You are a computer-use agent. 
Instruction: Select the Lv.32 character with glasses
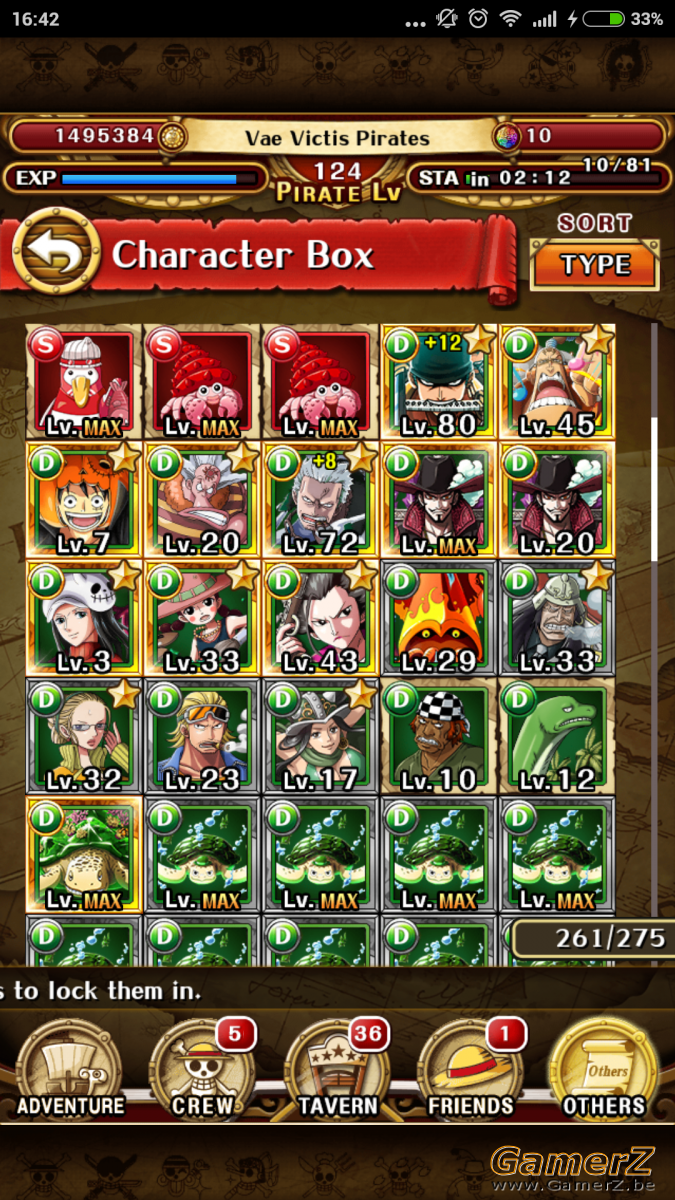(x=85, y=735)
